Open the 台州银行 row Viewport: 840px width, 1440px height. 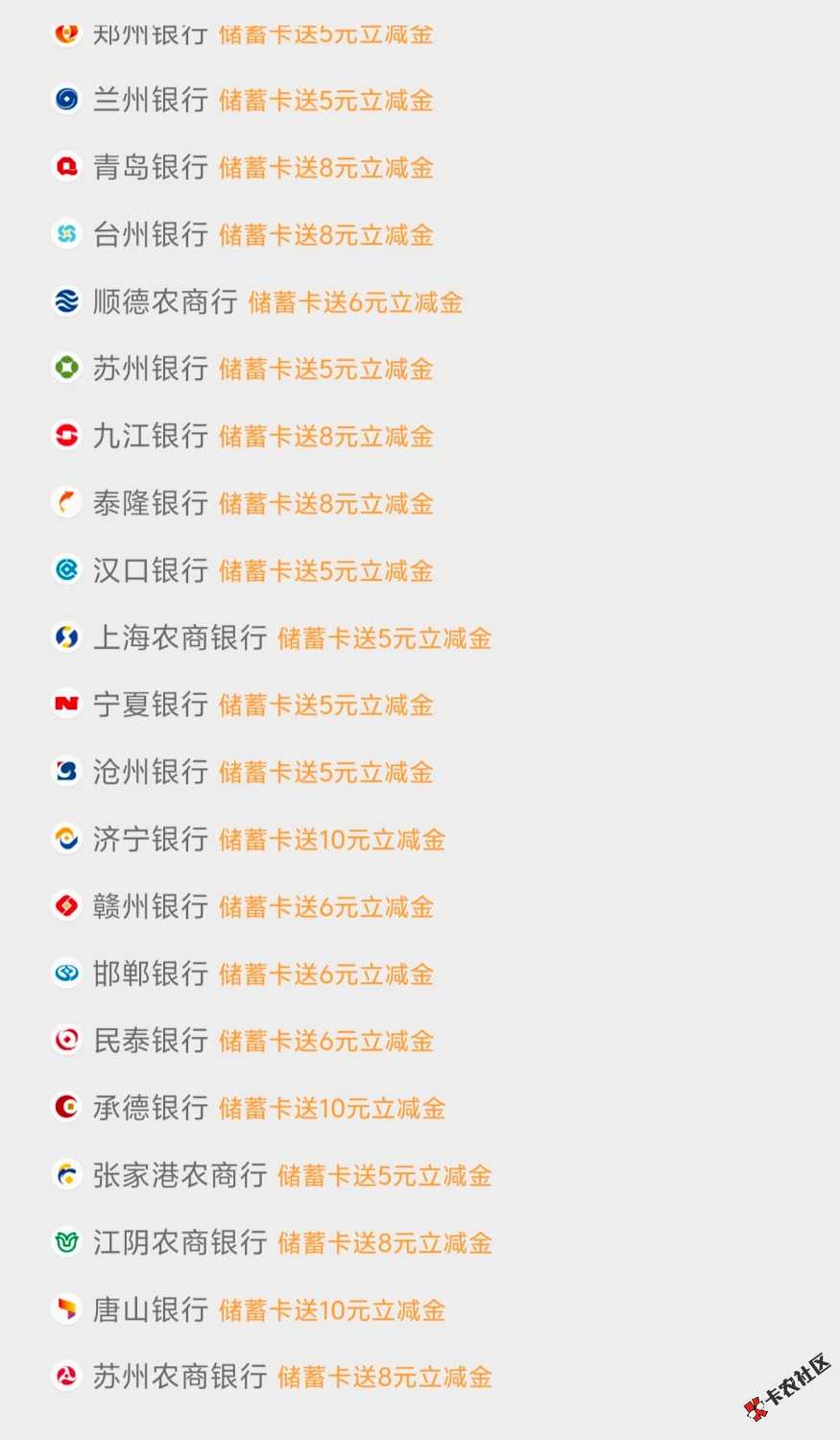coord(150,234)
